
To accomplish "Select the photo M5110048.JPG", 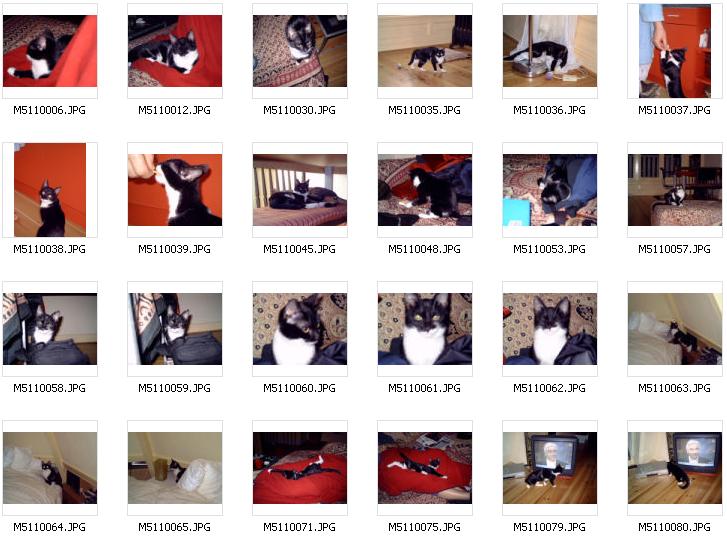I will tap(425, 190).
